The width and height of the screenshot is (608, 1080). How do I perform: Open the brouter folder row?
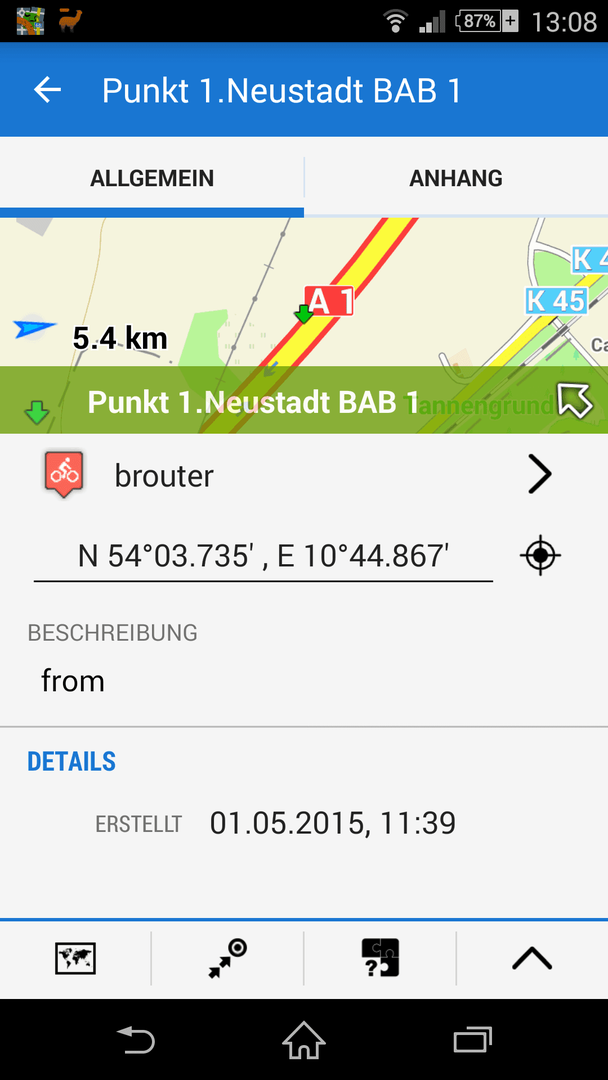coord(304,475)
